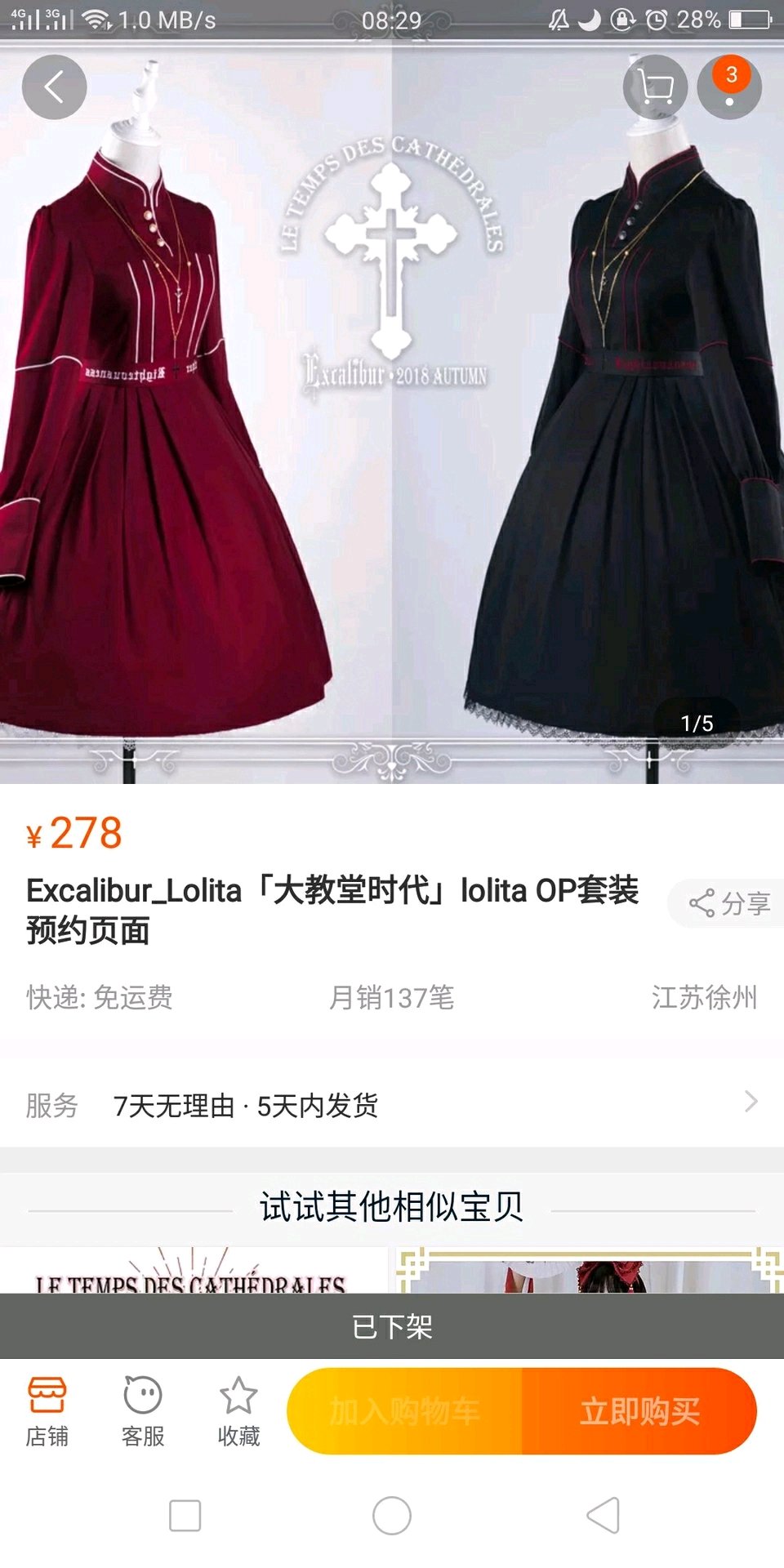Contact 客服 customer service
The image size is (784, 1568).
coord(143,1411)
